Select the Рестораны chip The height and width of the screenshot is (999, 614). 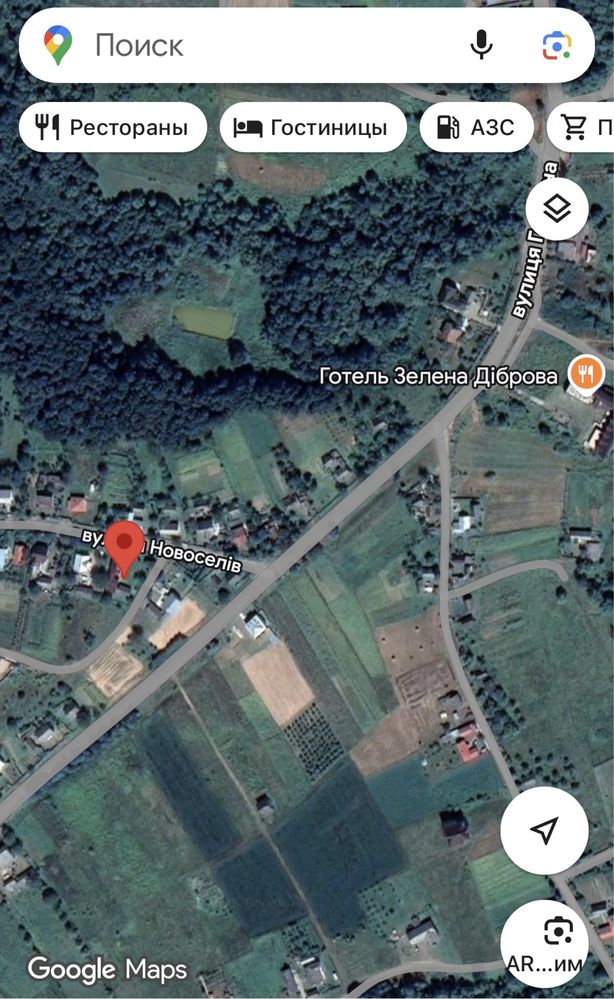click(113, 127)
